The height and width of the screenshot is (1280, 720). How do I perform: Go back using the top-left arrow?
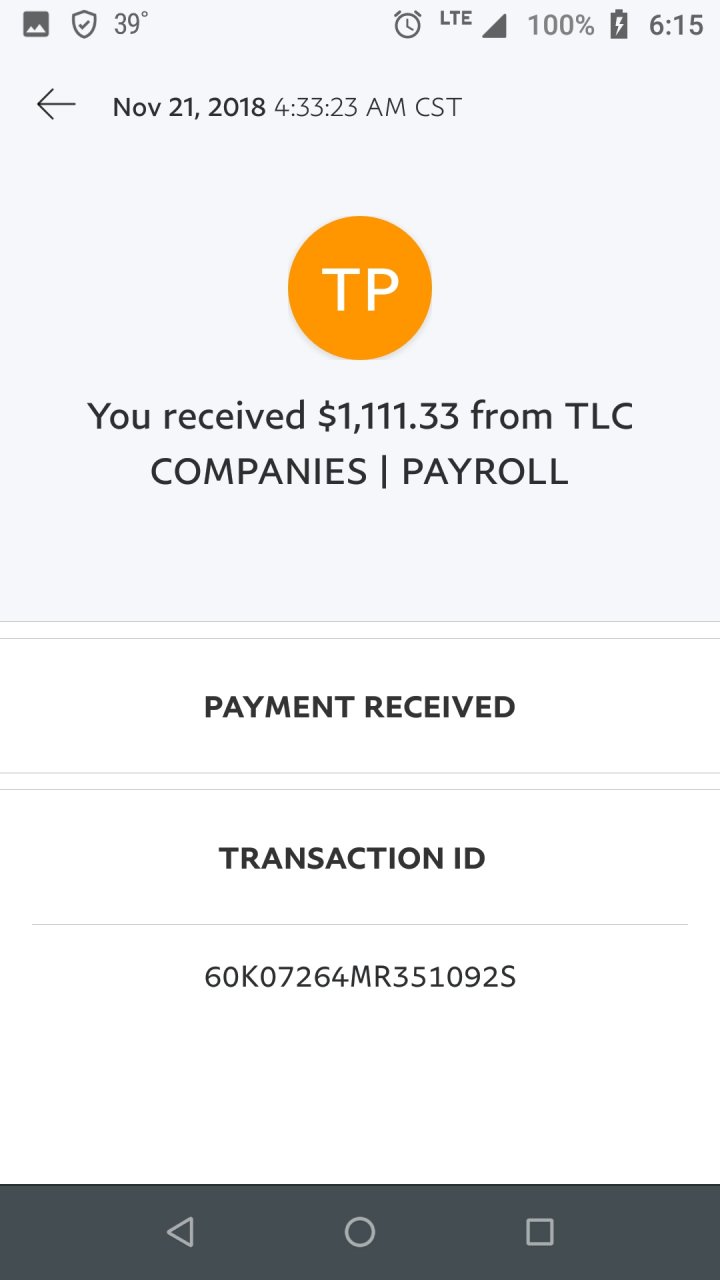(56, 104)
